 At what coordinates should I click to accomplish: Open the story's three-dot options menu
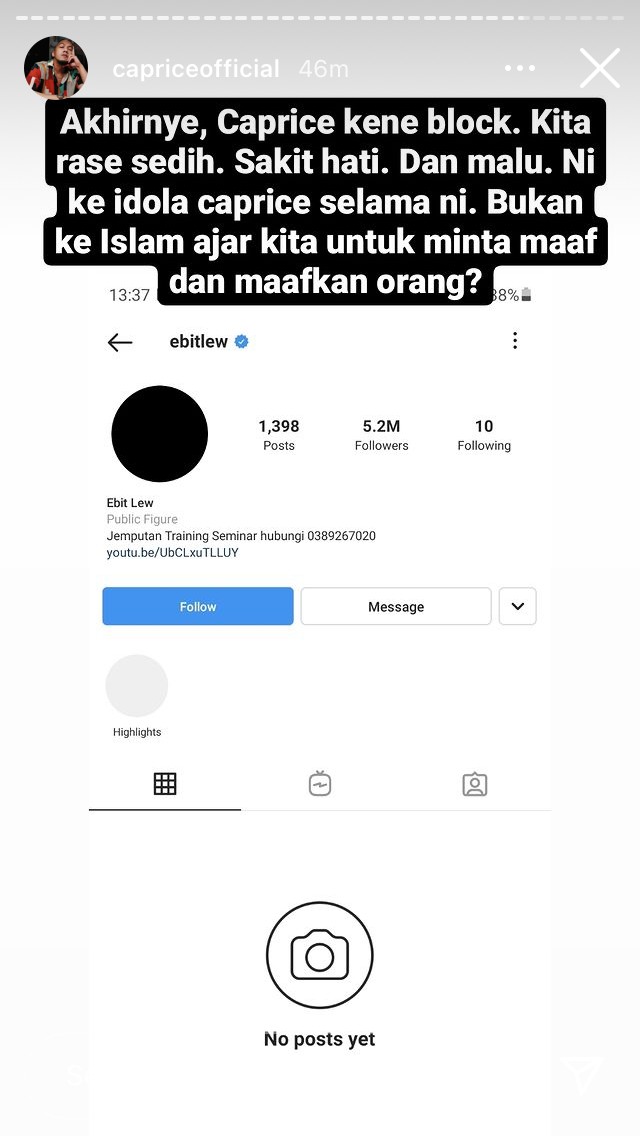520,68
